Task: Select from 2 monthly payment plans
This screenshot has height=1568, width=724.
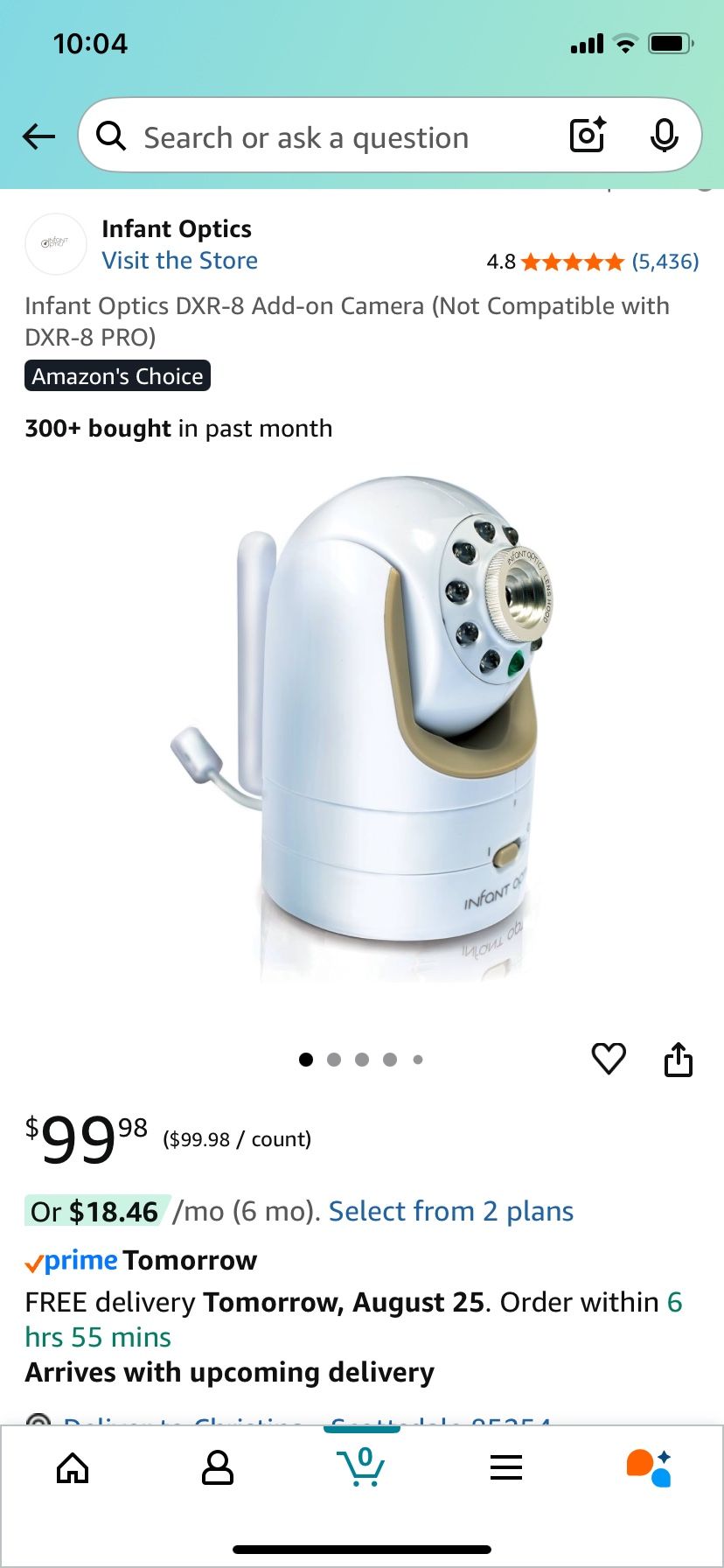Action: [451, 1211]
